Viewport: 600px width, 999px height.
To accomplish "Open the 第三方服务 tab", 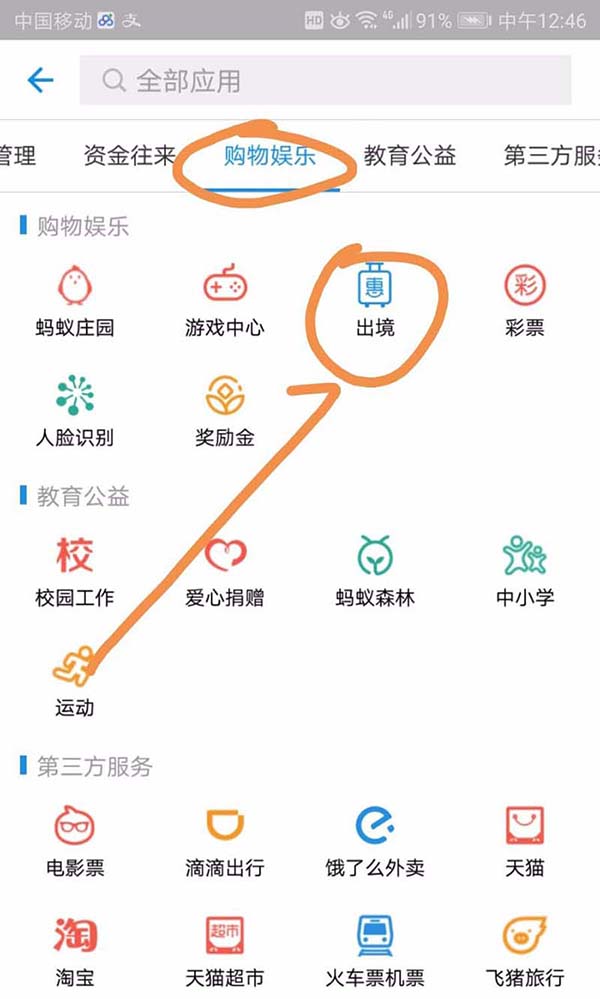I will coord(552,155).
